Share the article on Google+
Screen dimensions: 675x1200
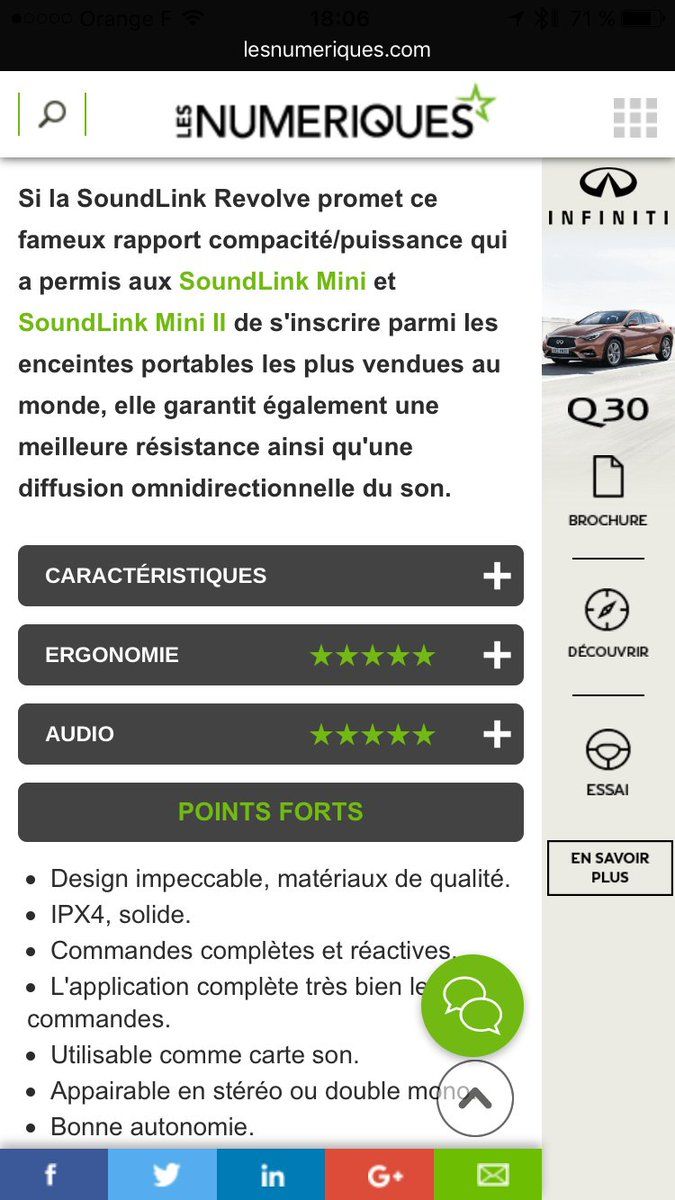379,1174
